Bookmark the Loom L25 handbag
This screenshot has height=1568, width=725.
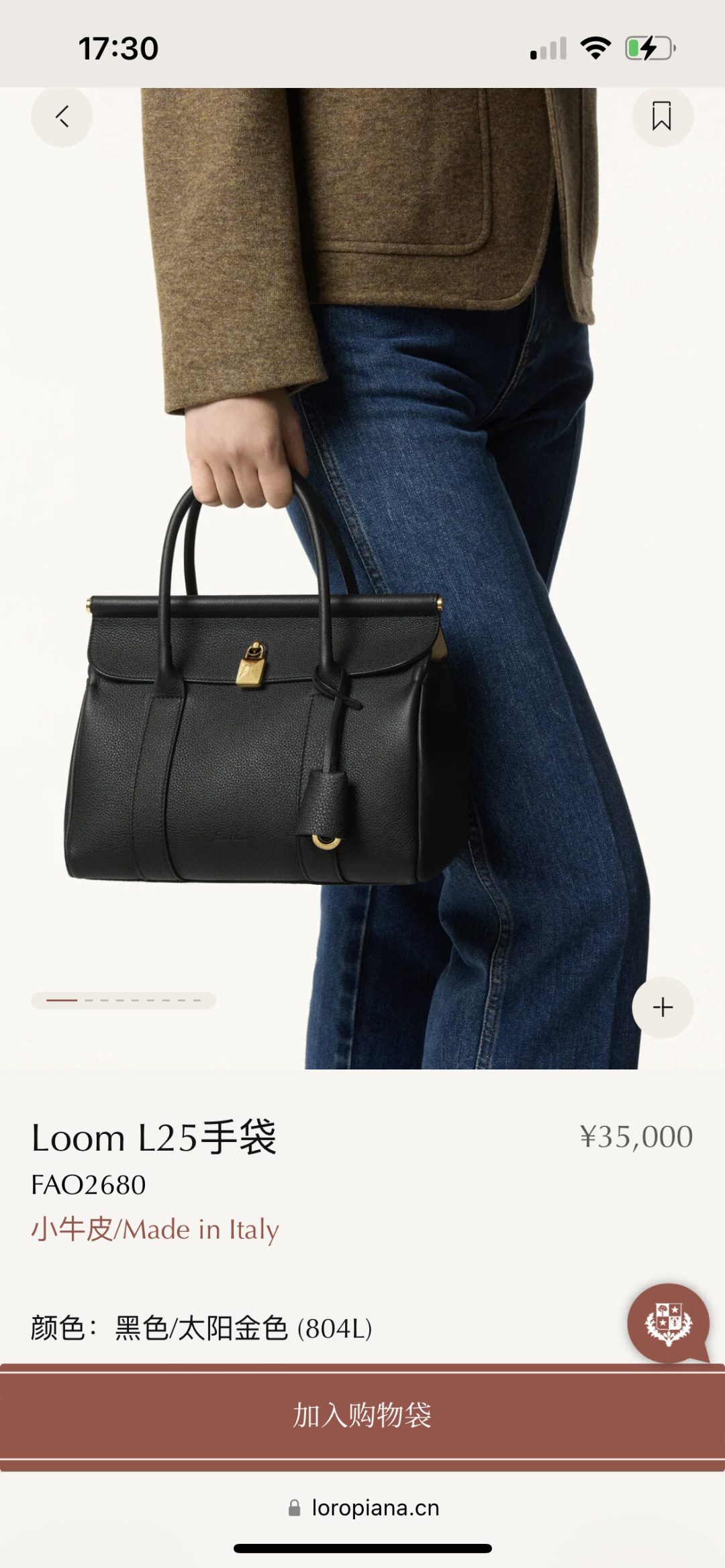pos(662,117)
